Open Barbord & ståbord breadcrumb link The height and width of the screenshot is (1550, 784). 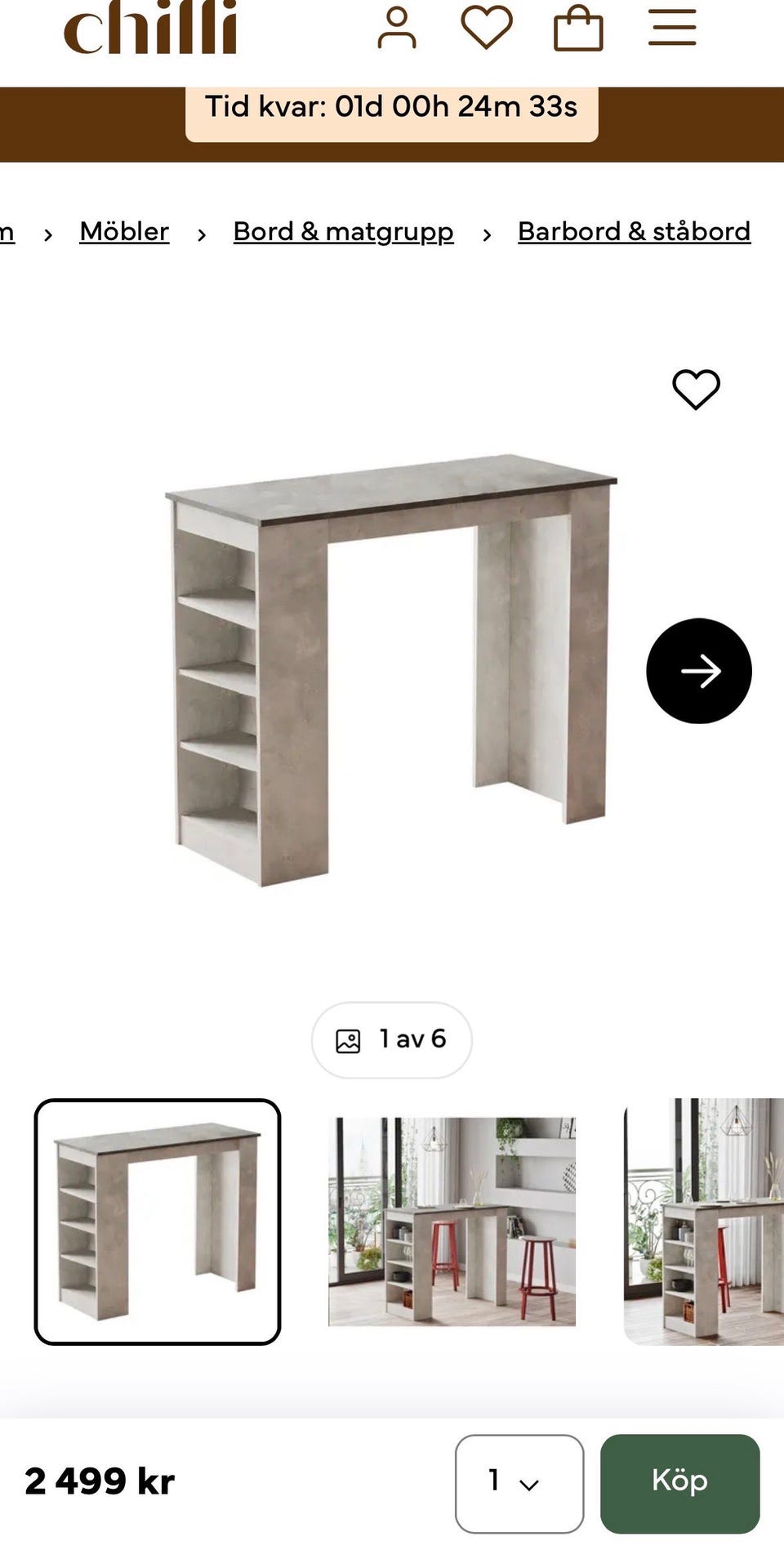633,231
